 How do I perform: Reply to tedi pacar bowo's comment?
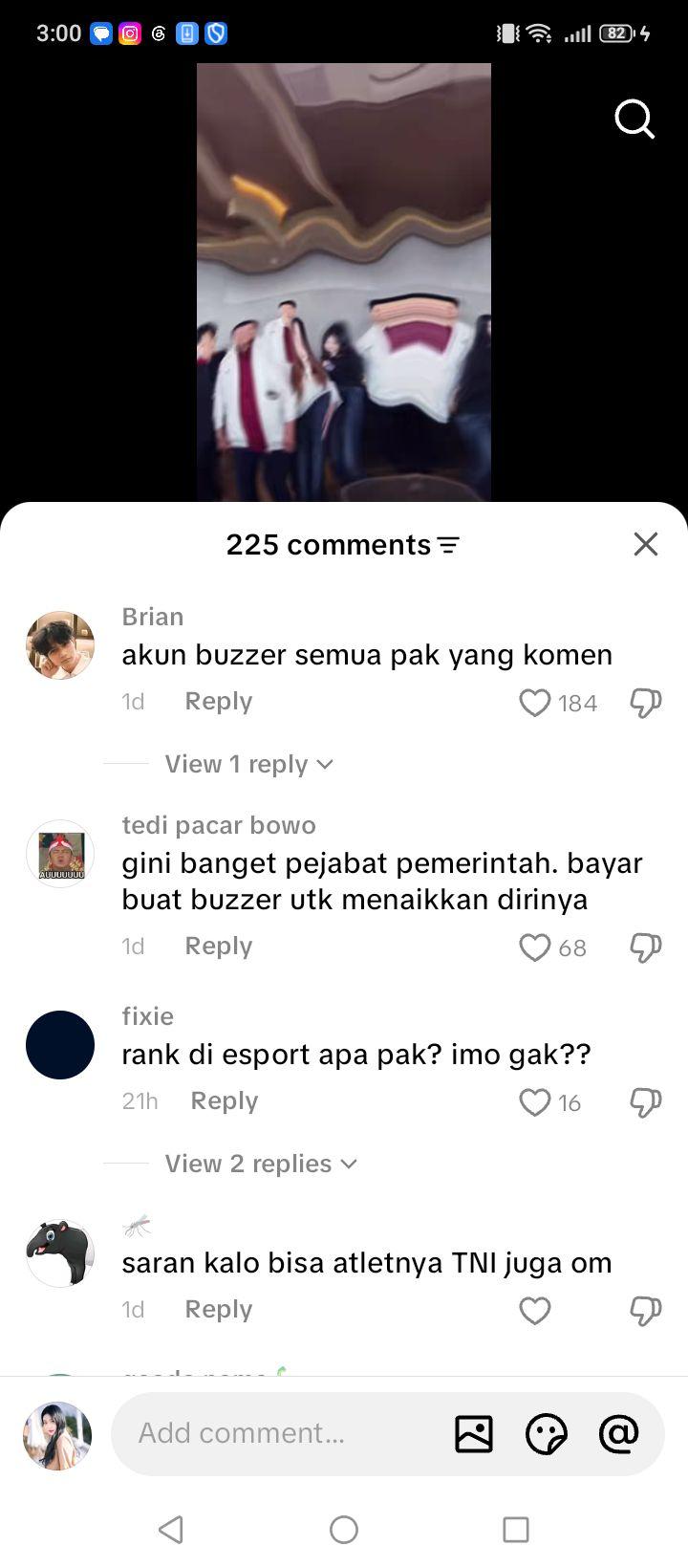(219, 946)
